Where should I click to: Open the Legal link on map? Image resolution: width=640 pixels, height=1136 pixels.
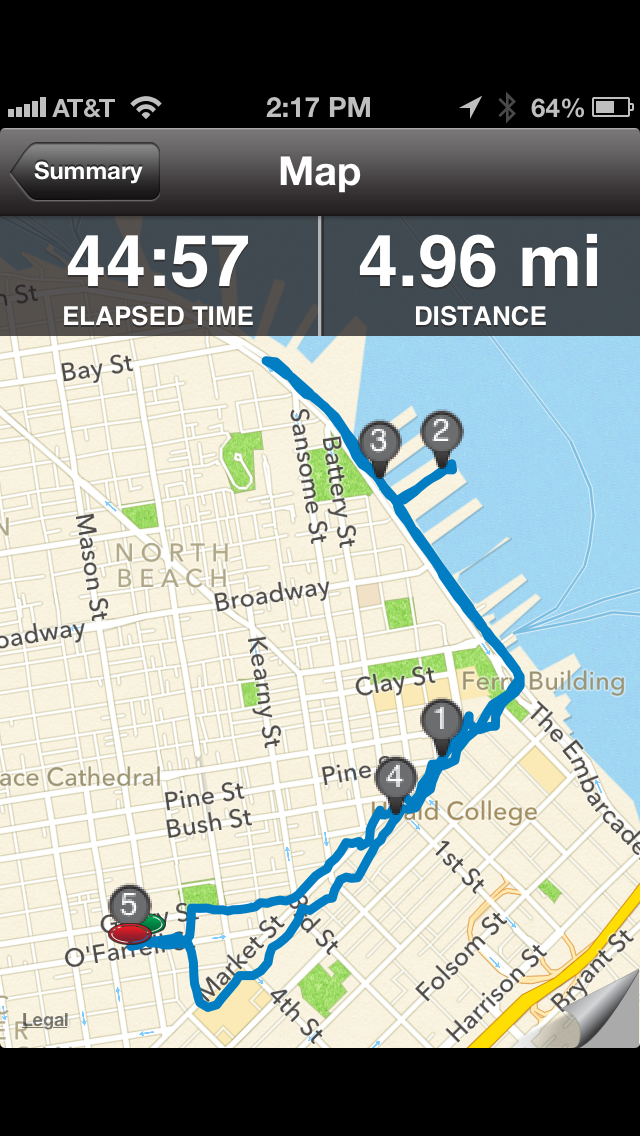tap(45, 1020)
